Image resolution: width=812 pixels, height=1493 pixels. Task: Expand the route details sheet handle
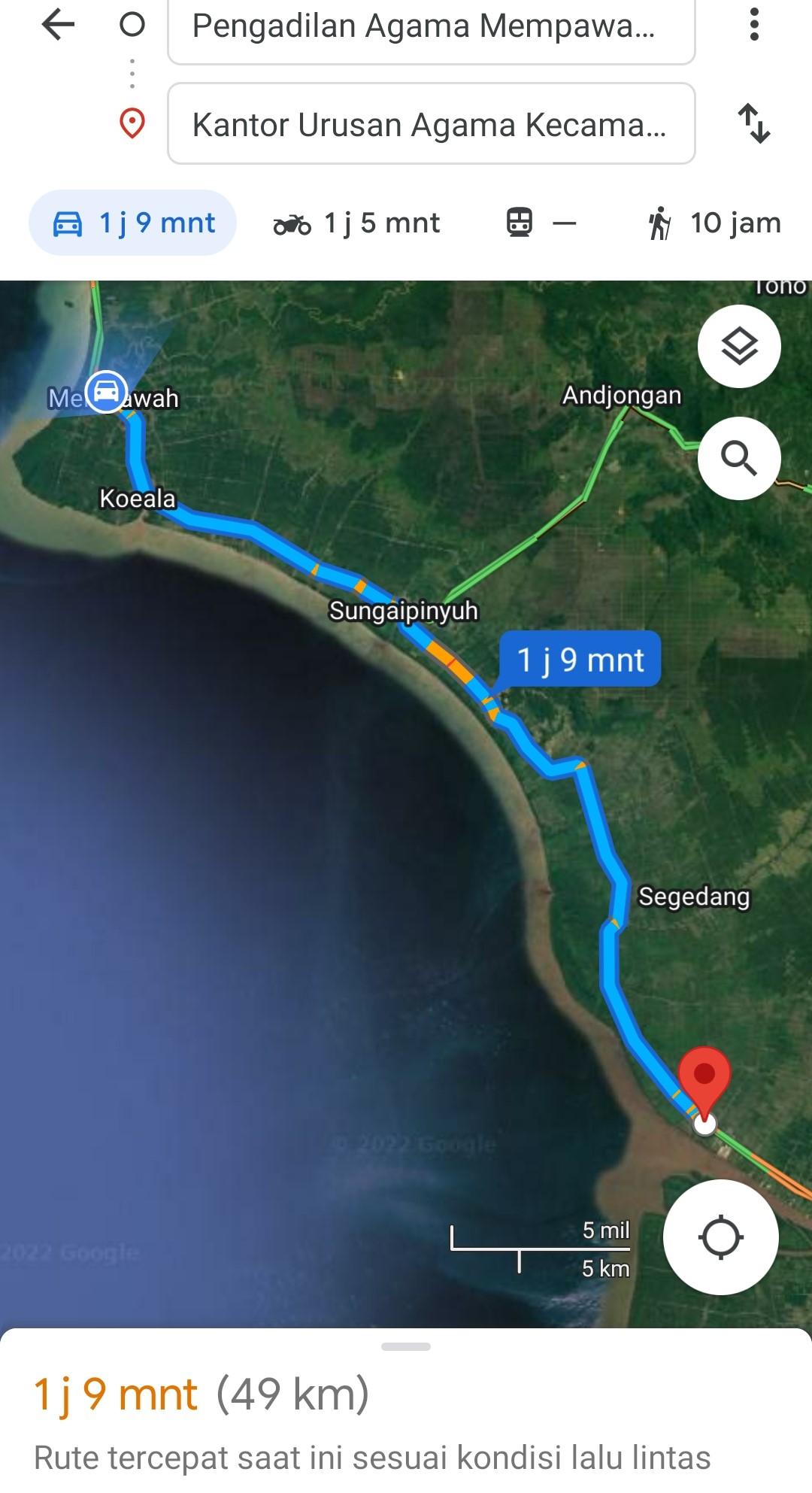coord(406,1346)
